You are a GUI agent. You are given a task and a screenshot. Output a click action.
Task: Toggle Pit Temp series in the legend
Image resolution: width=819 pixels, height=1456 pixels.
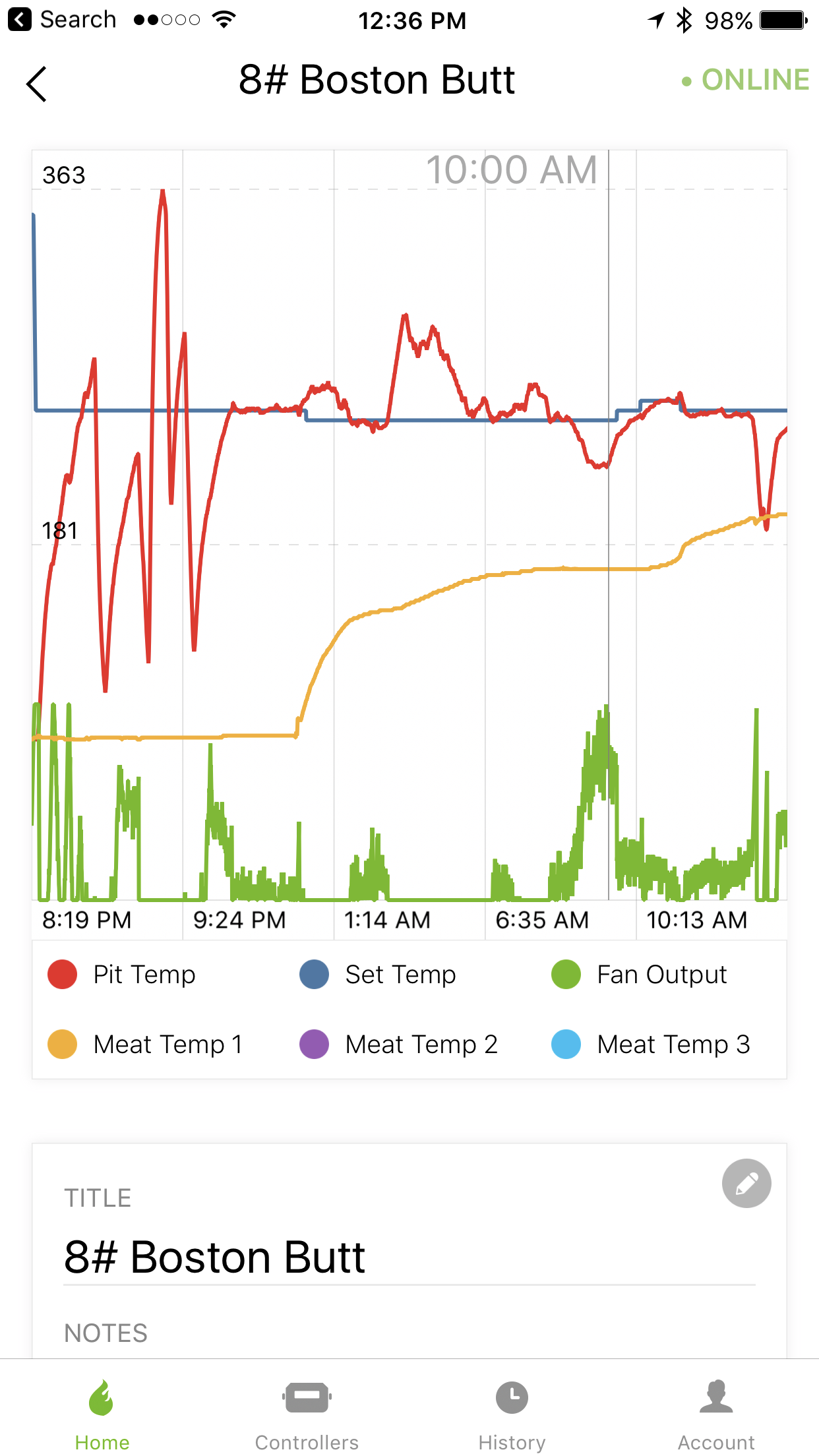point(122,975)
